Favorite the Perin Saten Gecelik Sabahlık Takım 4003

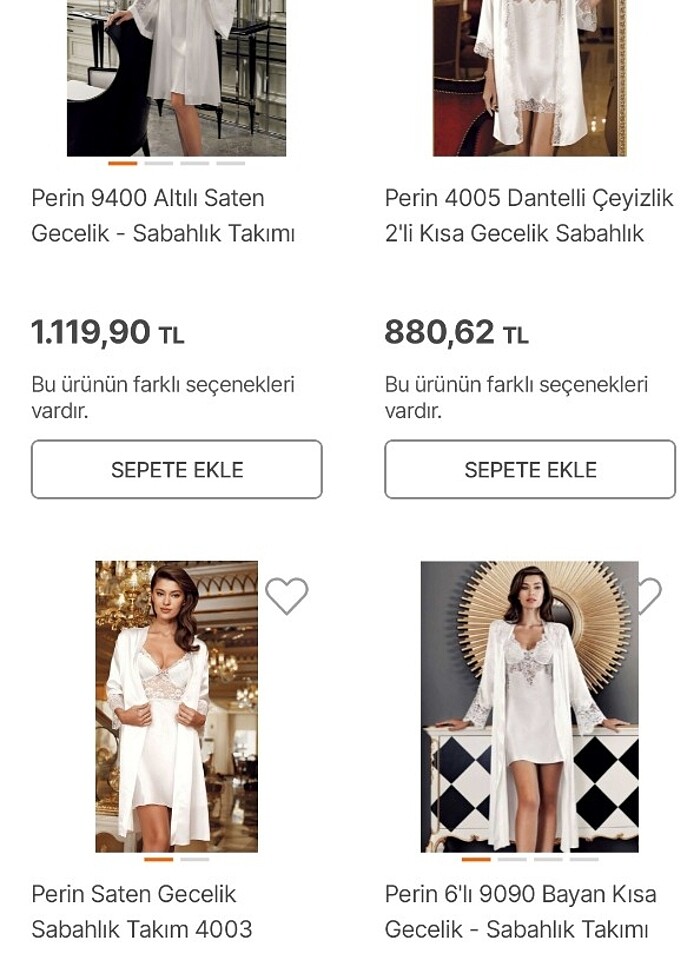[286, 596]
